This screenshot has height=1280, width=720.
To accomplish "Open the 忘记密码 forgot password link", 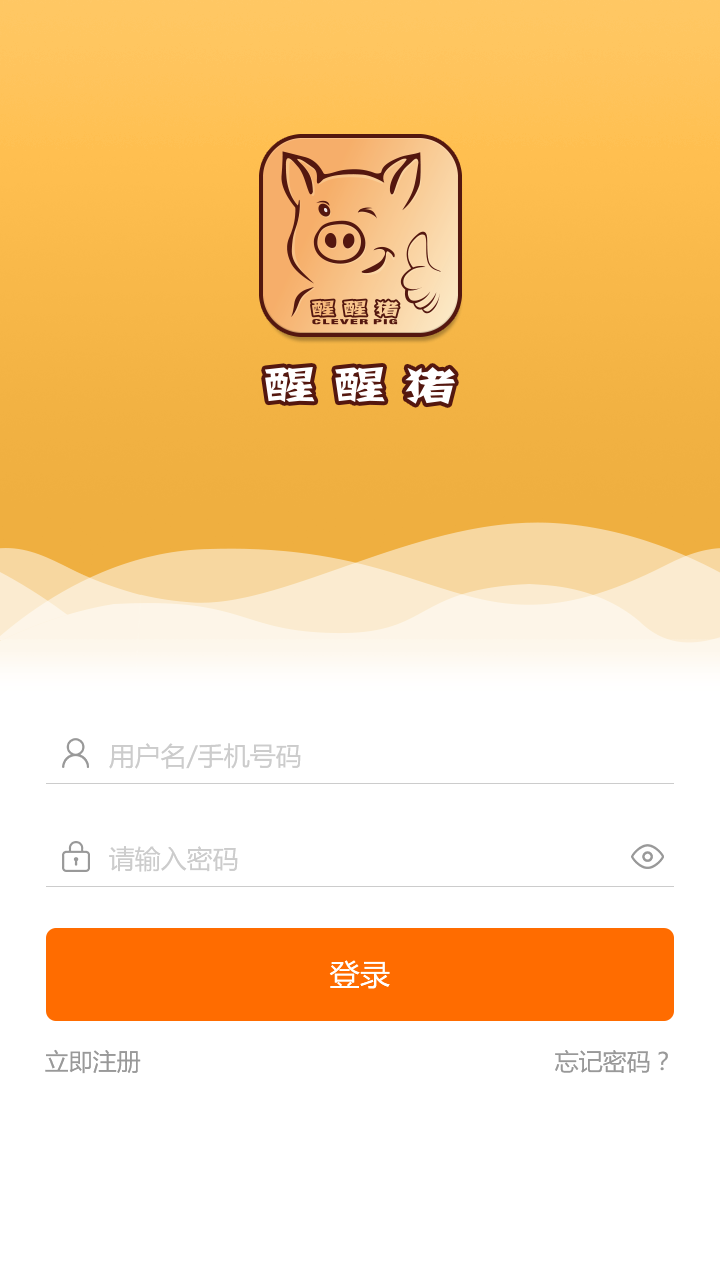I will click(x=612, y=1062).
